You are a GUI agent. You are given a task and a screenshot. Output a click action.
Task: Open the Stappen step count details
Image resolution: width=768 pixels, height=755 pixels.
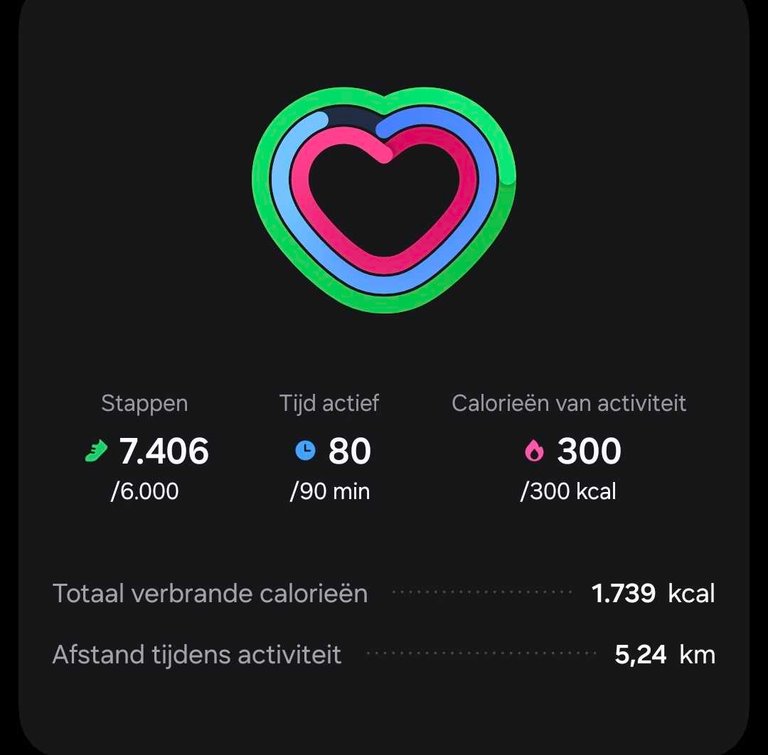pos(145,447)
